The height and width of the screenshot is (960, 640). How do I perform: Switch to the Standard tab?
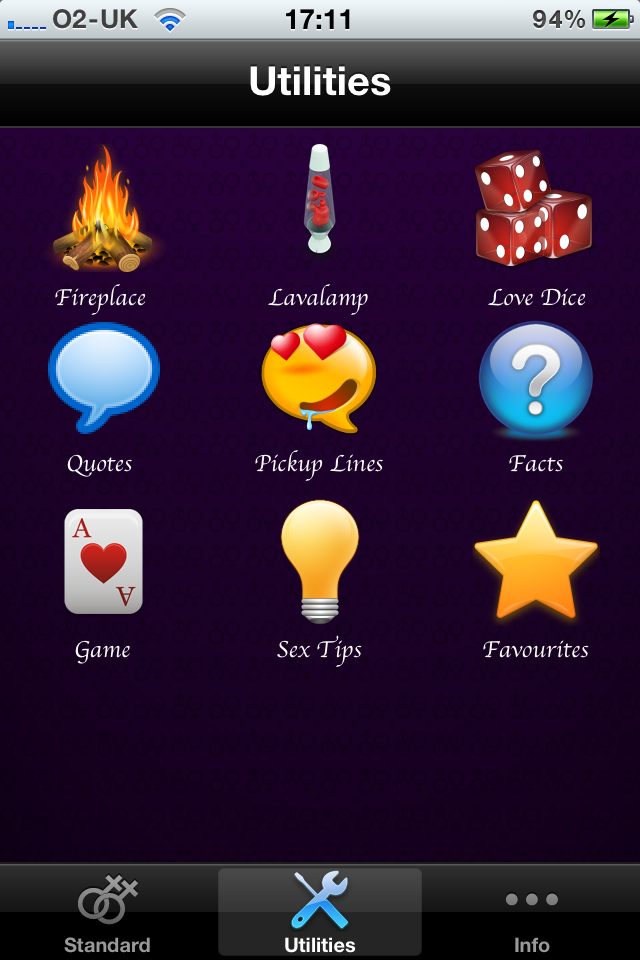click(107, 912)
